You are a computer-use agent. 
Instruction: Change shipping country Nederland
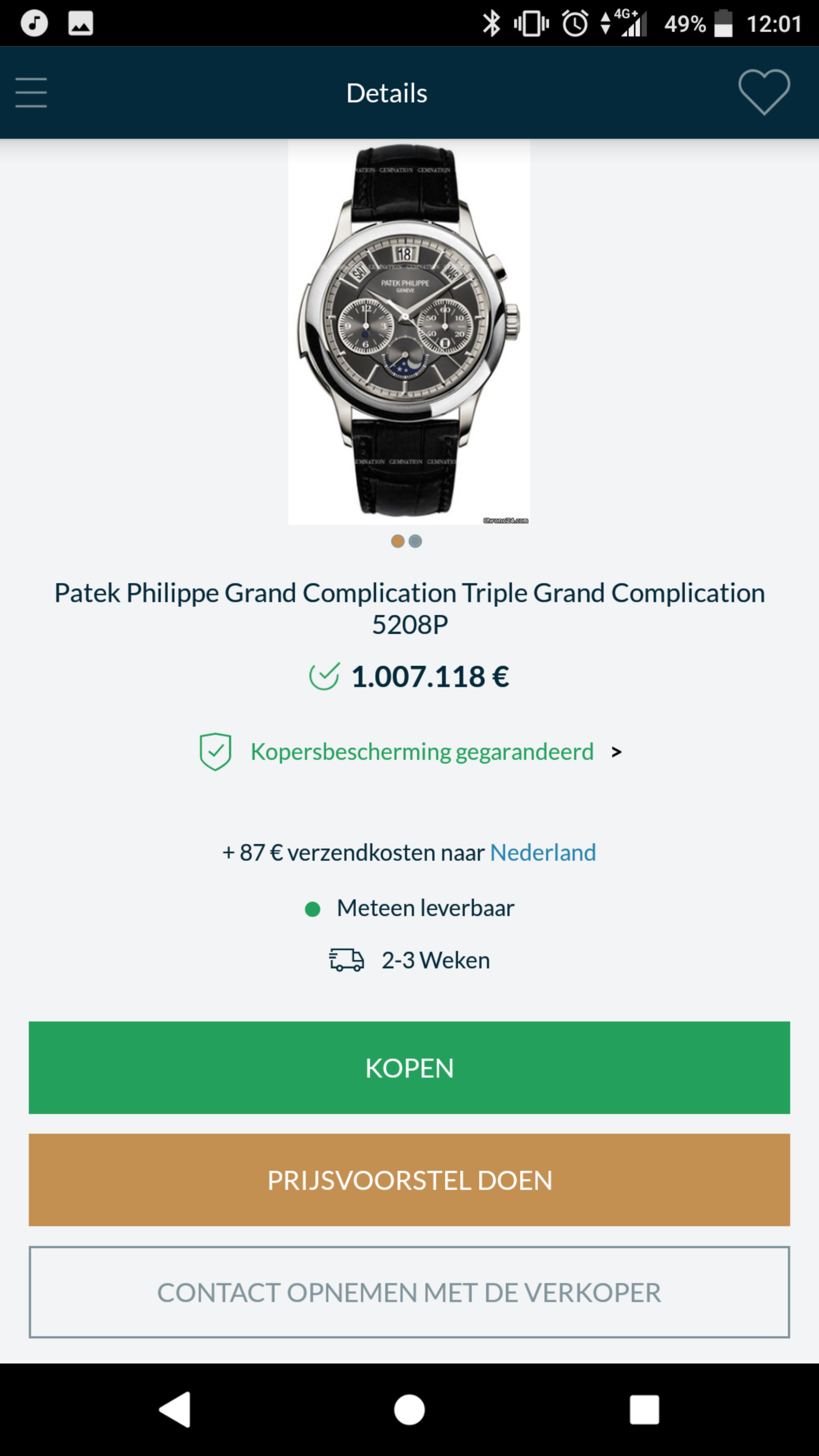pyautogui.click(x=543, y=852)
